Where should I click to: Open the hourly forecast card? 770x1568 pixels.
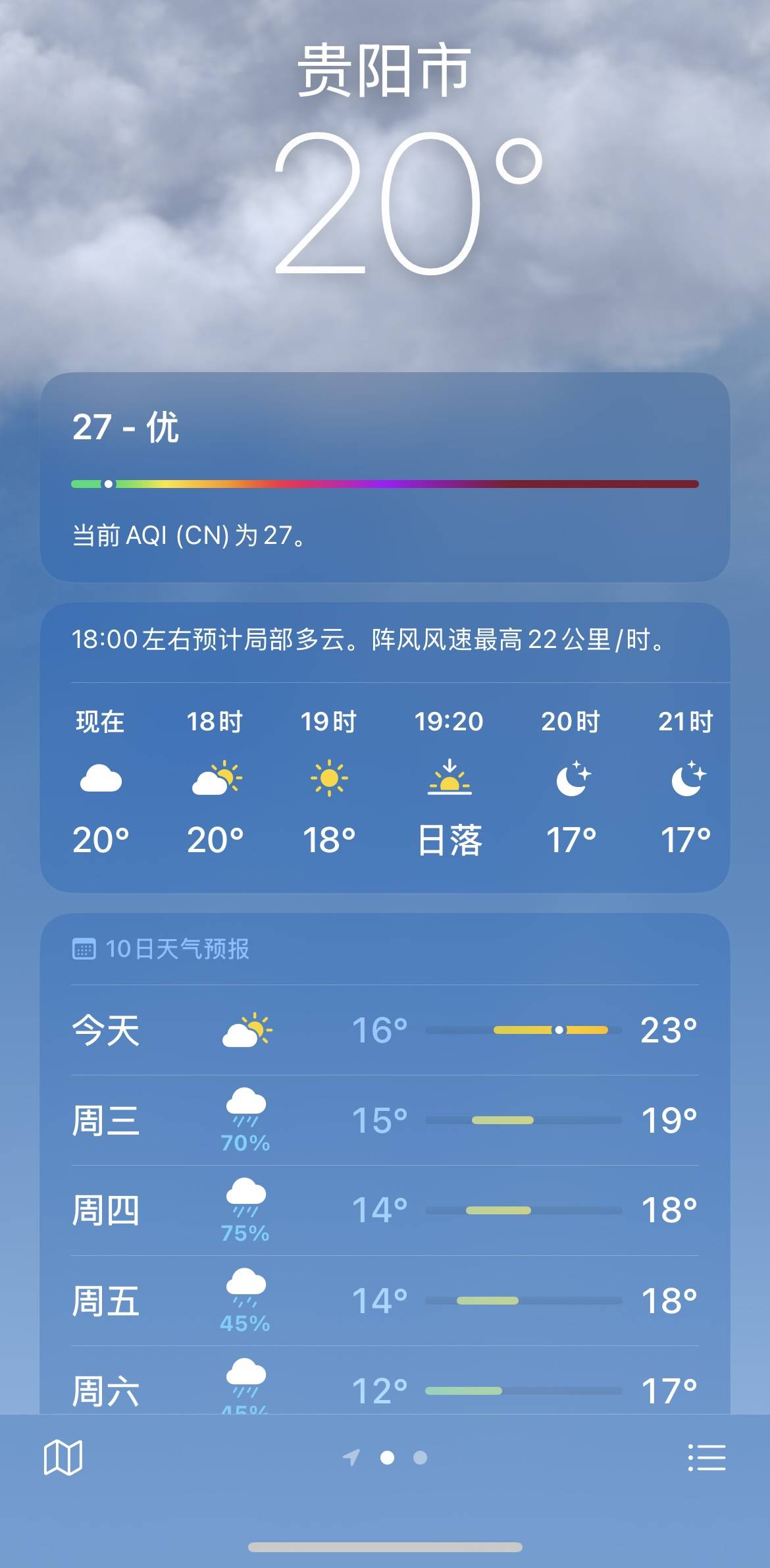[x=385, y=747]
